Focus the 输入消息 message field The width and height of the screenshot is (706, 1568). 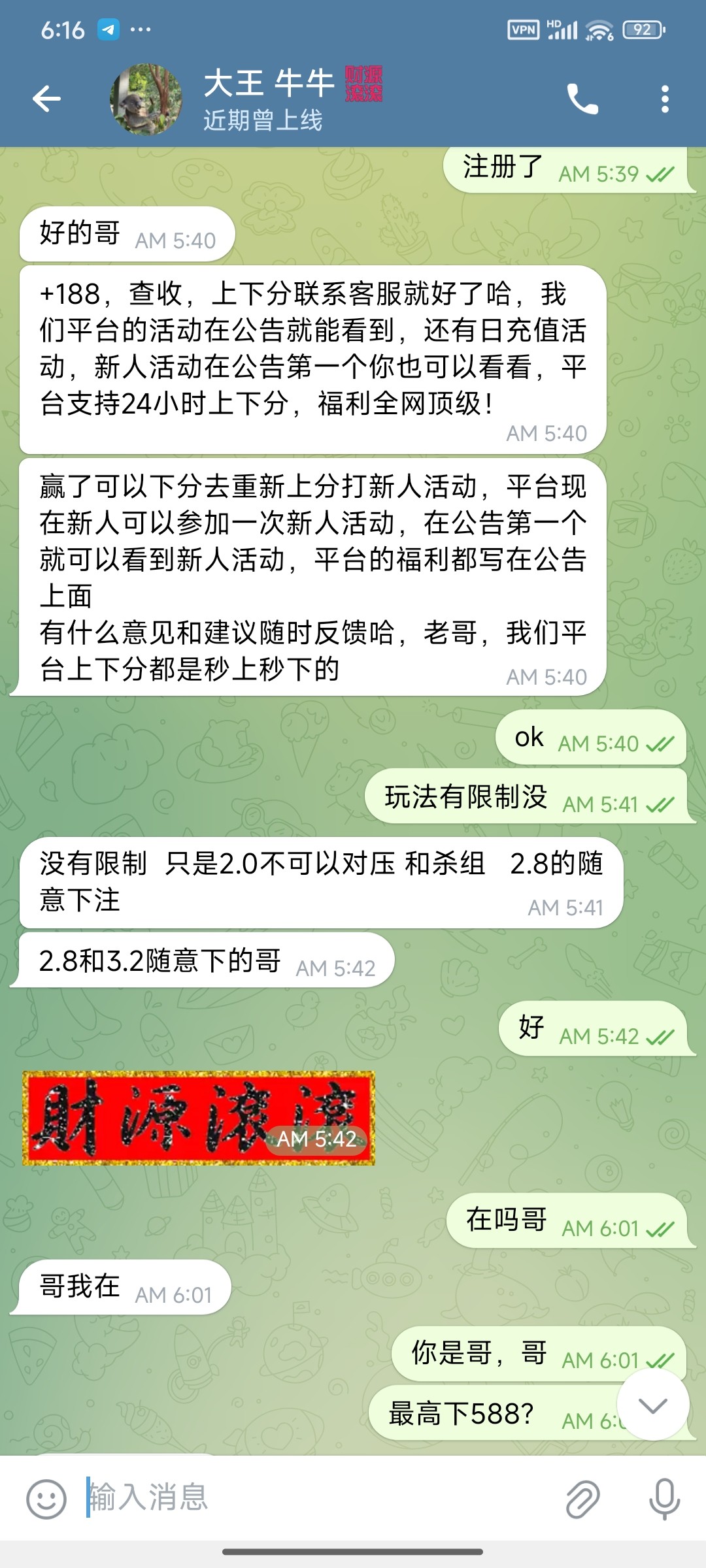click(x=314, y=1497)
